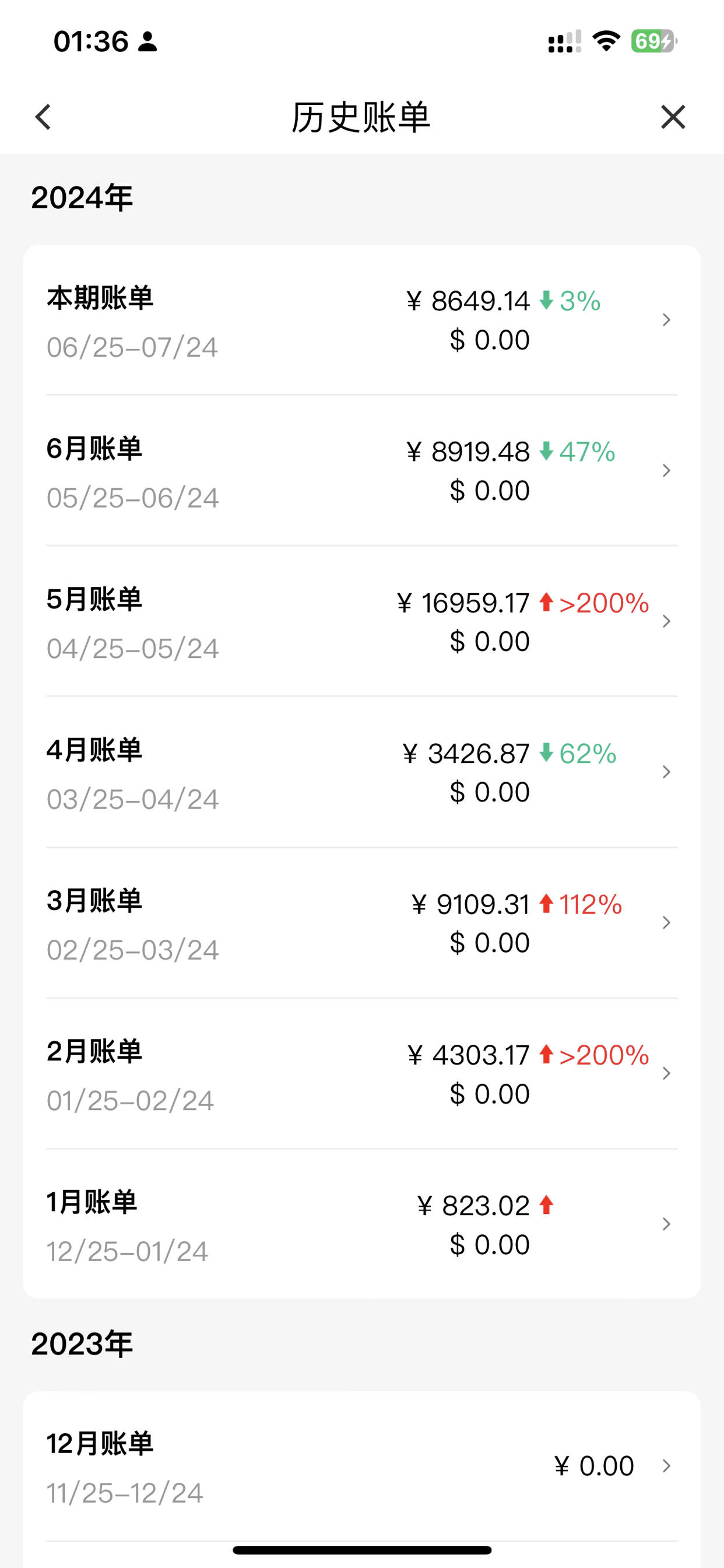724x1568 pixels.
Task: Open the 本期账单 row for 06/25–07/24
Action: pyautogui.click(x=362, y=320)
